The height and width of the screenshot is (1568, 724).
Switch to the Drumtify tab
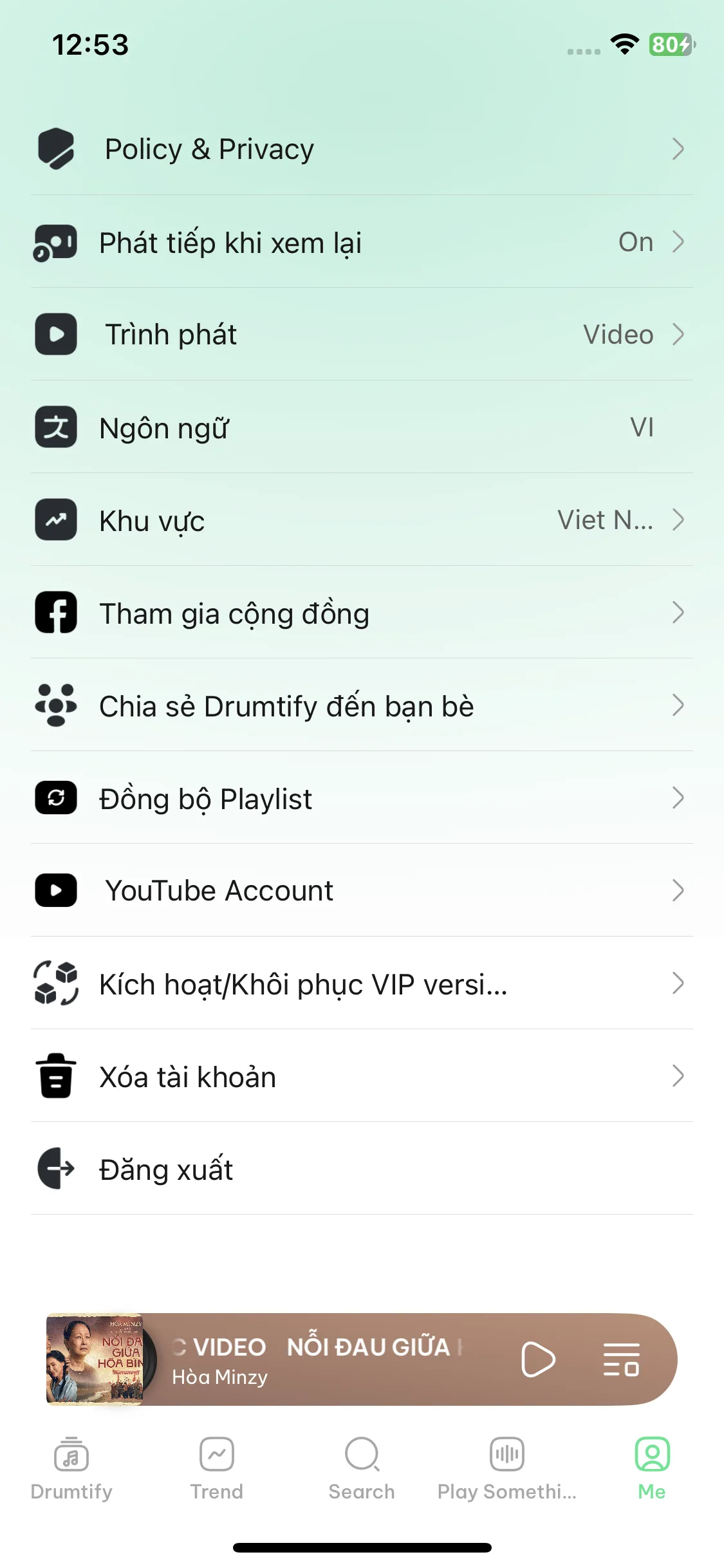(x=71, y=1469)
